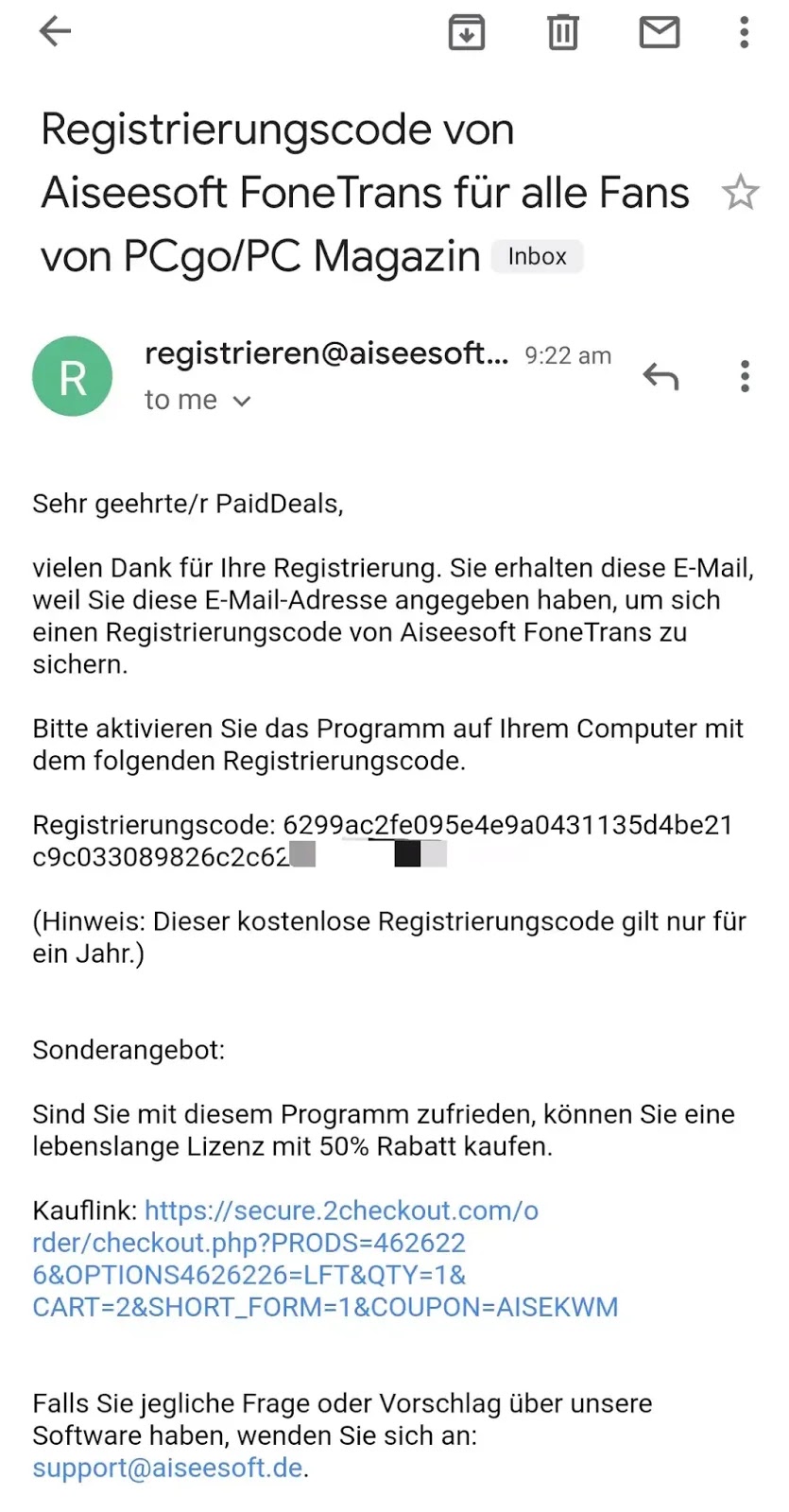789x1512 pixels.
Task: Email support@aiseesoft.de
Action: point(168,1468)
